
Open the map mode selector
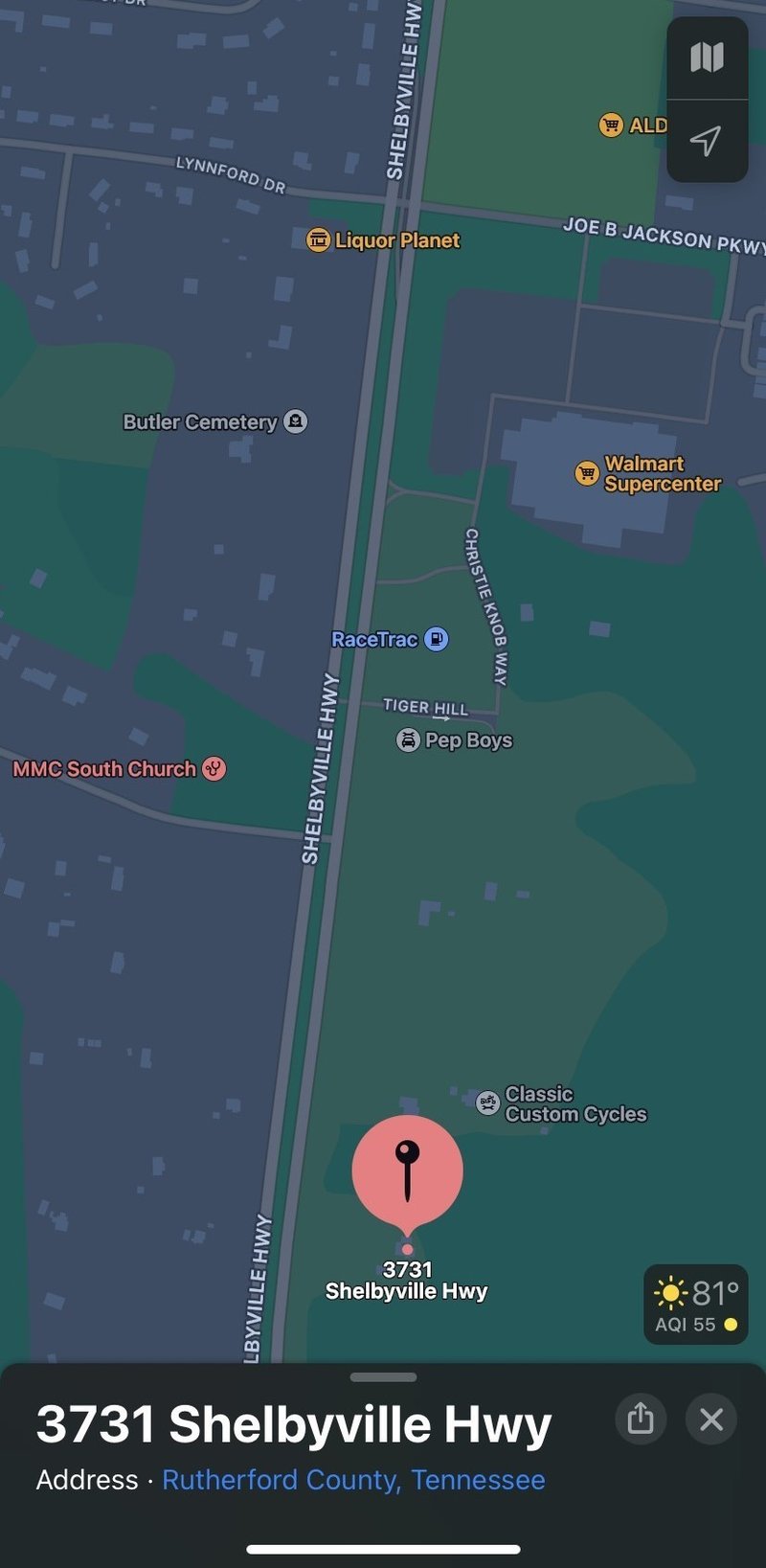707,57
